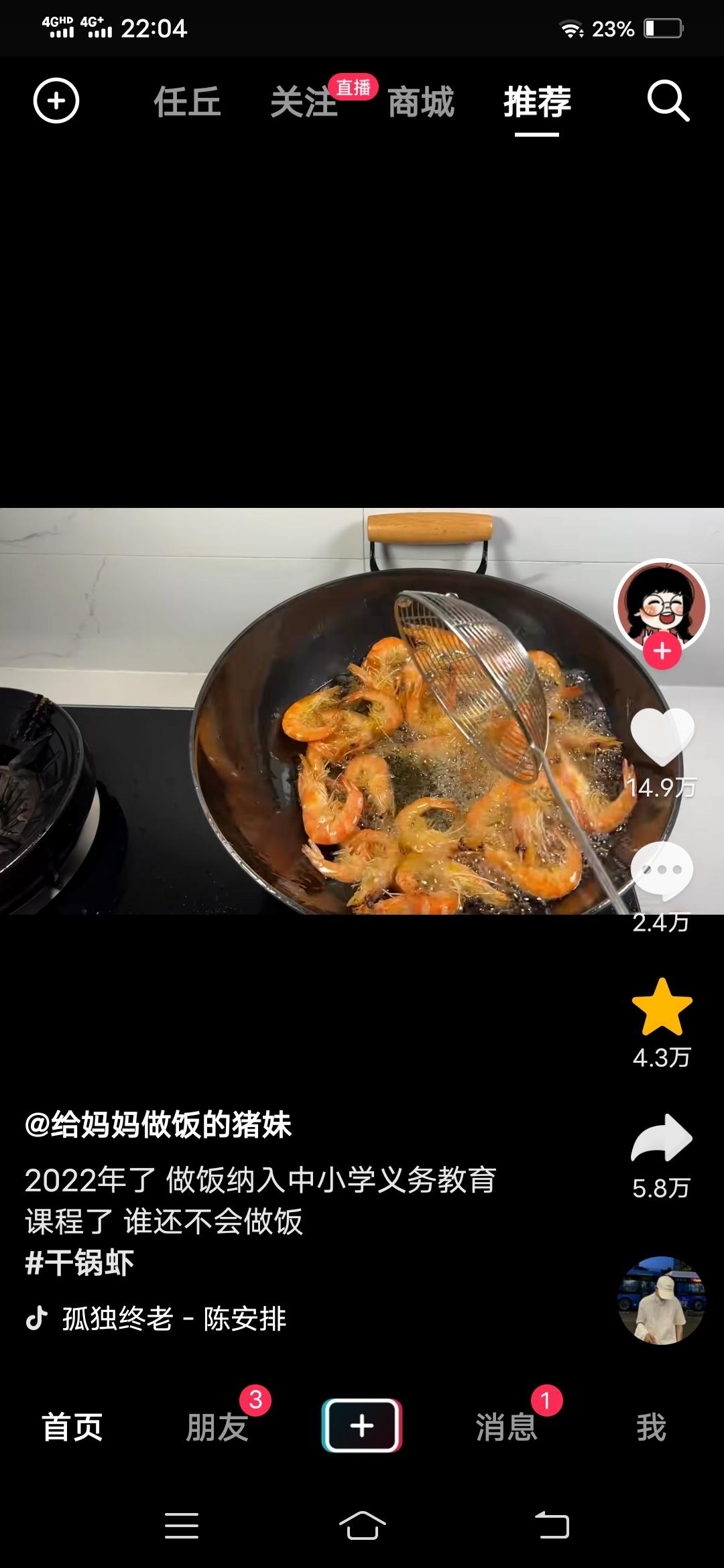This screenshot has height=1568, width=724.
Task: Open the comments bubble
Action: coord(662,870)
